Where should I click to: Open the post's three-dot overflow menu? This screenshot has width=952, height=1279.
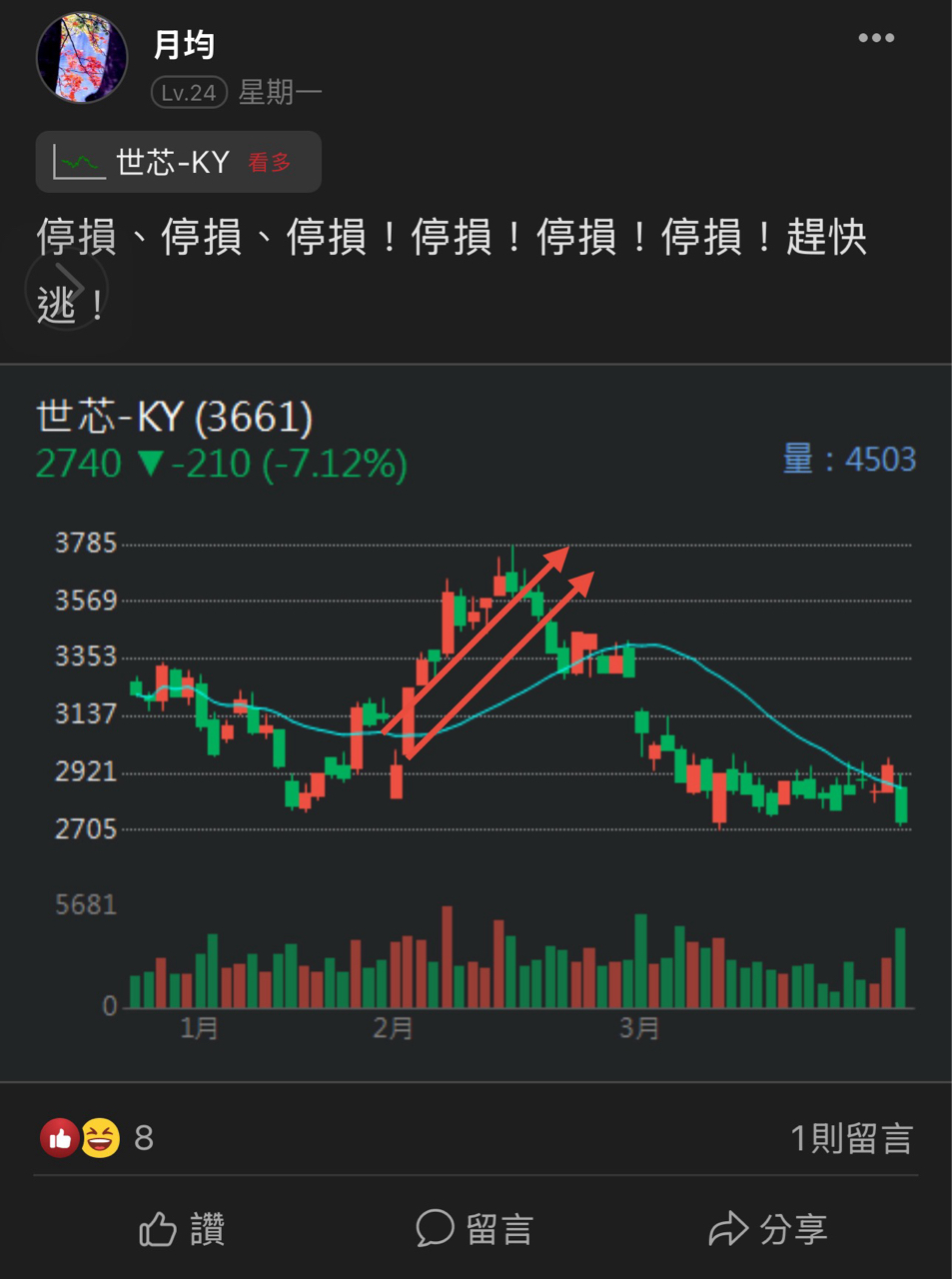click(876, 39)
